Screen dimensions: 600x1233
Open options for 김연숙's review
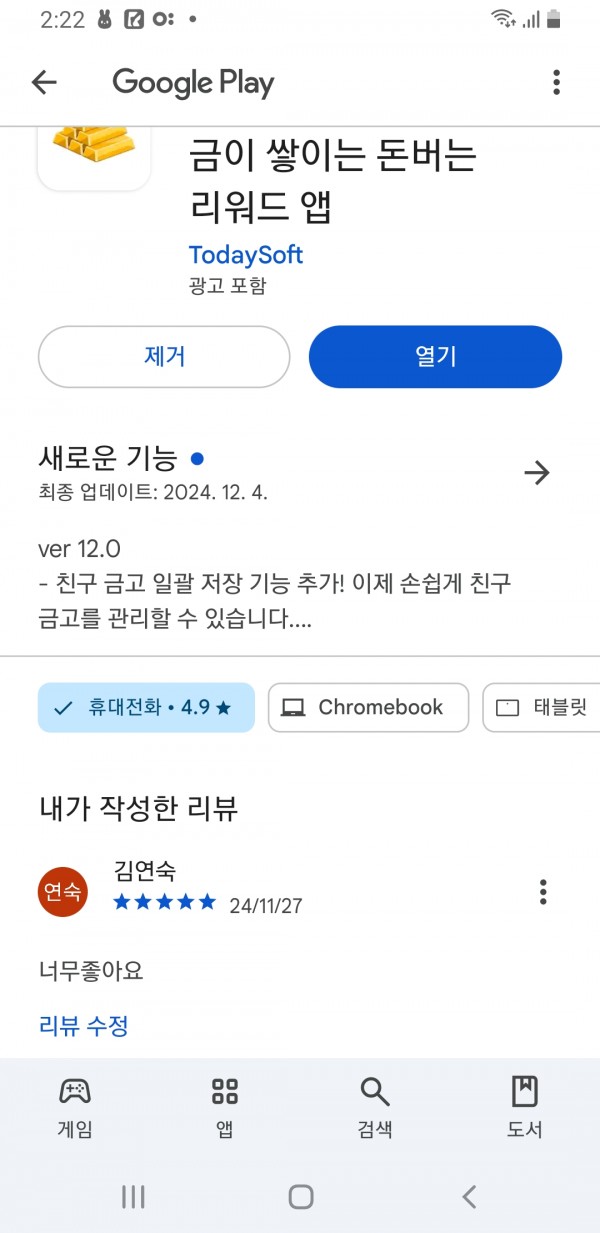point(543,891)
